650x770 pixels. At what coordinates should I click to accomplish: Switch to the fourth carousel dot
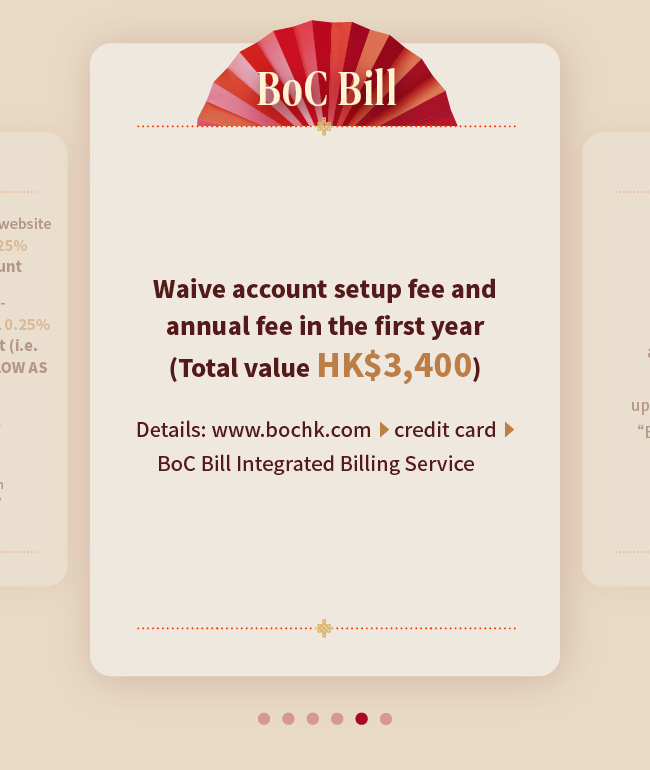tap(337, 719)
